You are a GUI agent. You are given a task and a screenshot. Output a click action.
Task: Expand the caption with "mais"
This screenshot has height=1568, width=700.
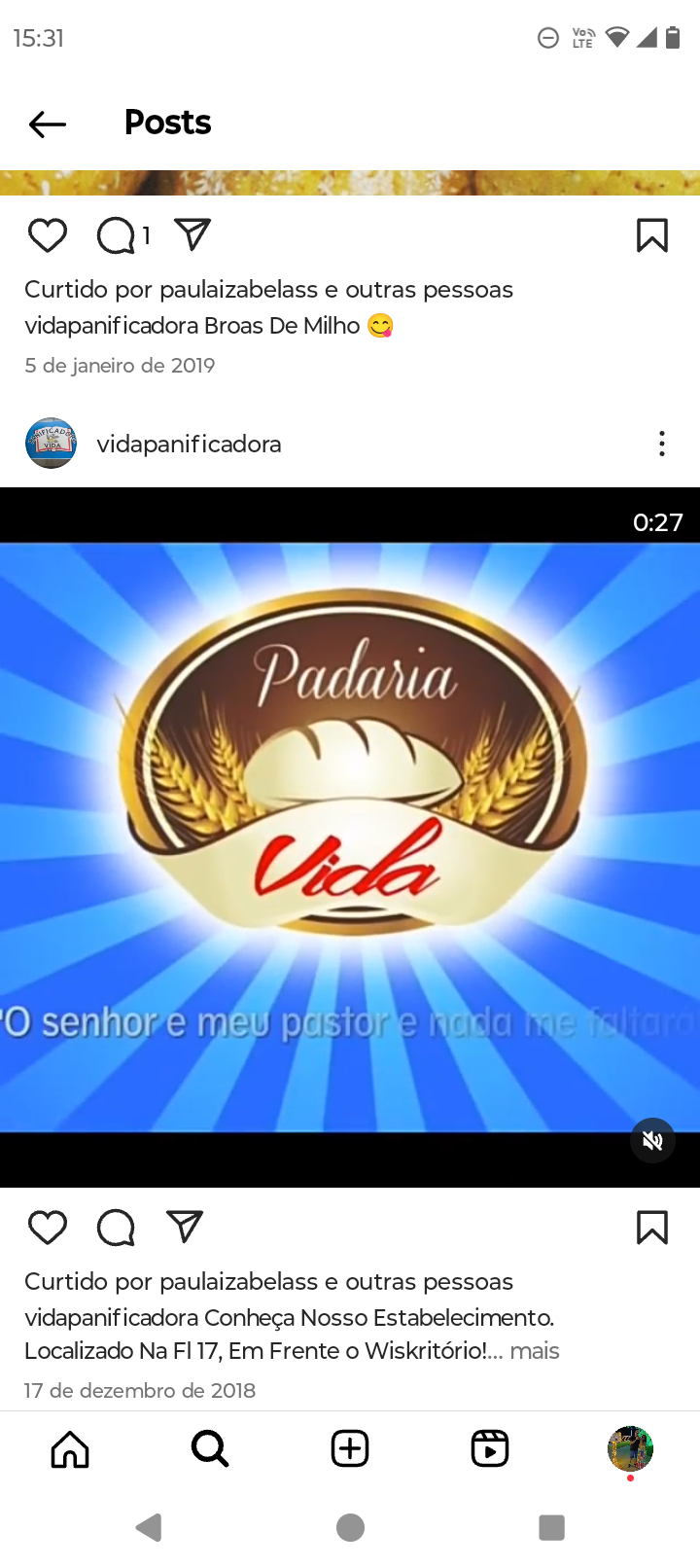click(x=534, y=1351)
